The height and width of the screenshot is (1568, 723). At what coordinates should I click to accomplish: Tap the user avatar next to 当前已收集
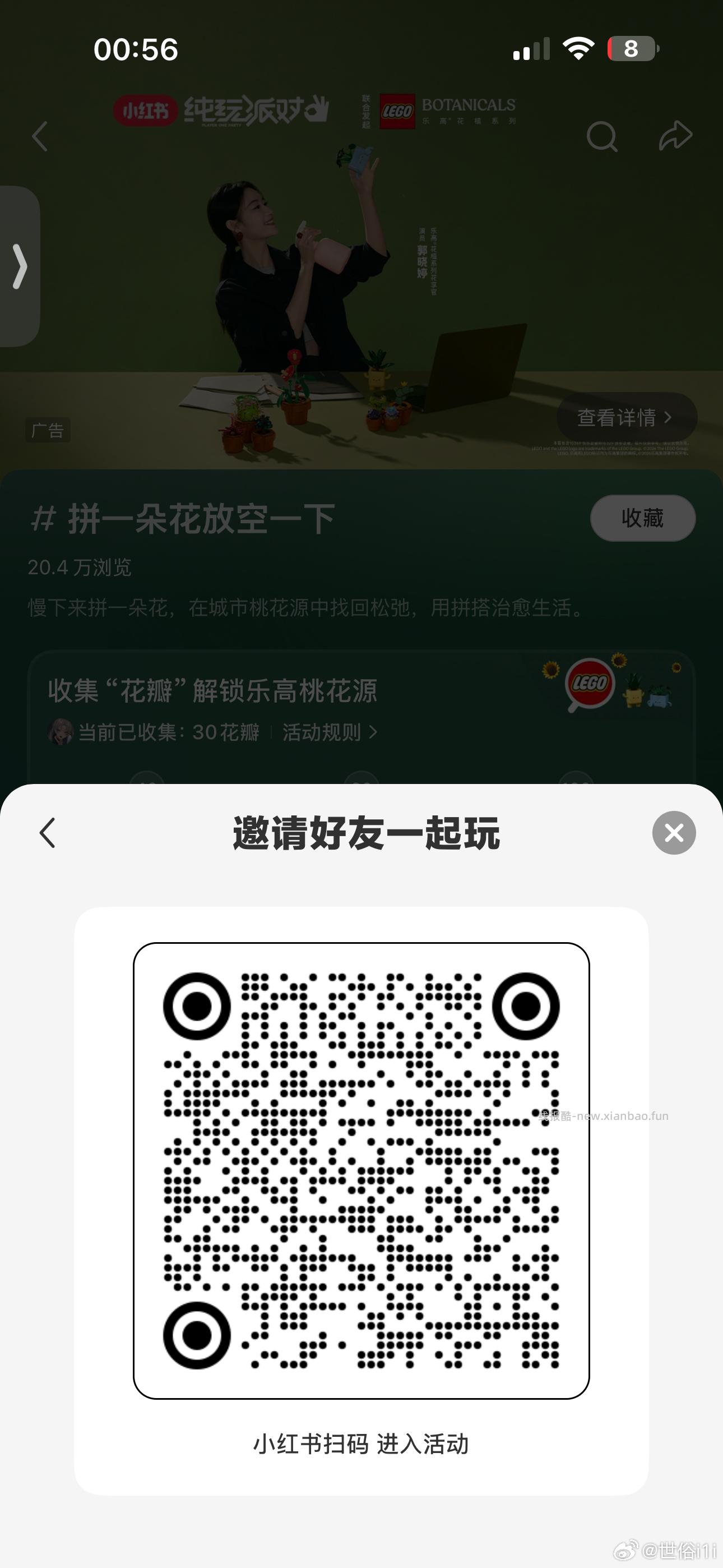pos(61,732)
